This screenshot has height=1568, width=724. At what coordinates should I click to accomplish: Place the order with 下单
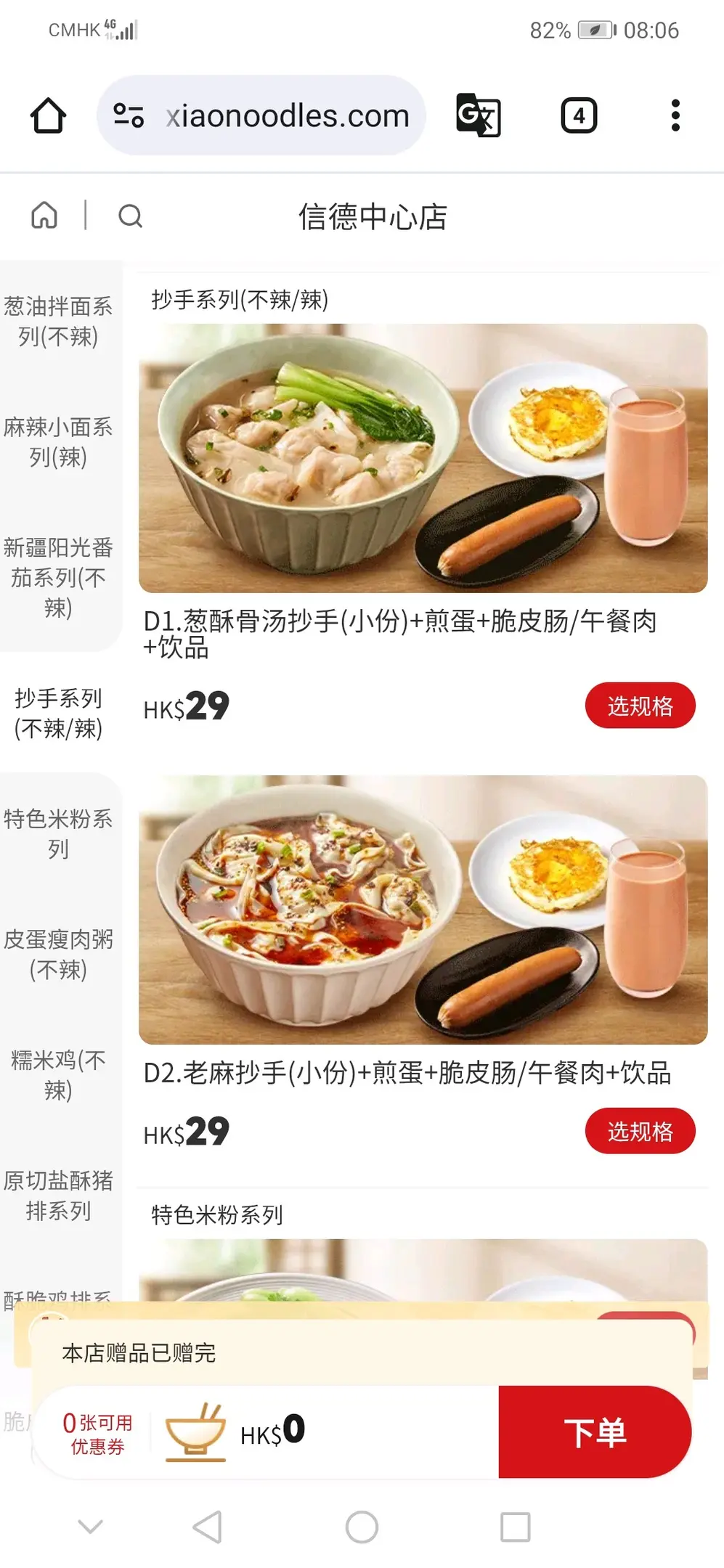pos(594,1432)
